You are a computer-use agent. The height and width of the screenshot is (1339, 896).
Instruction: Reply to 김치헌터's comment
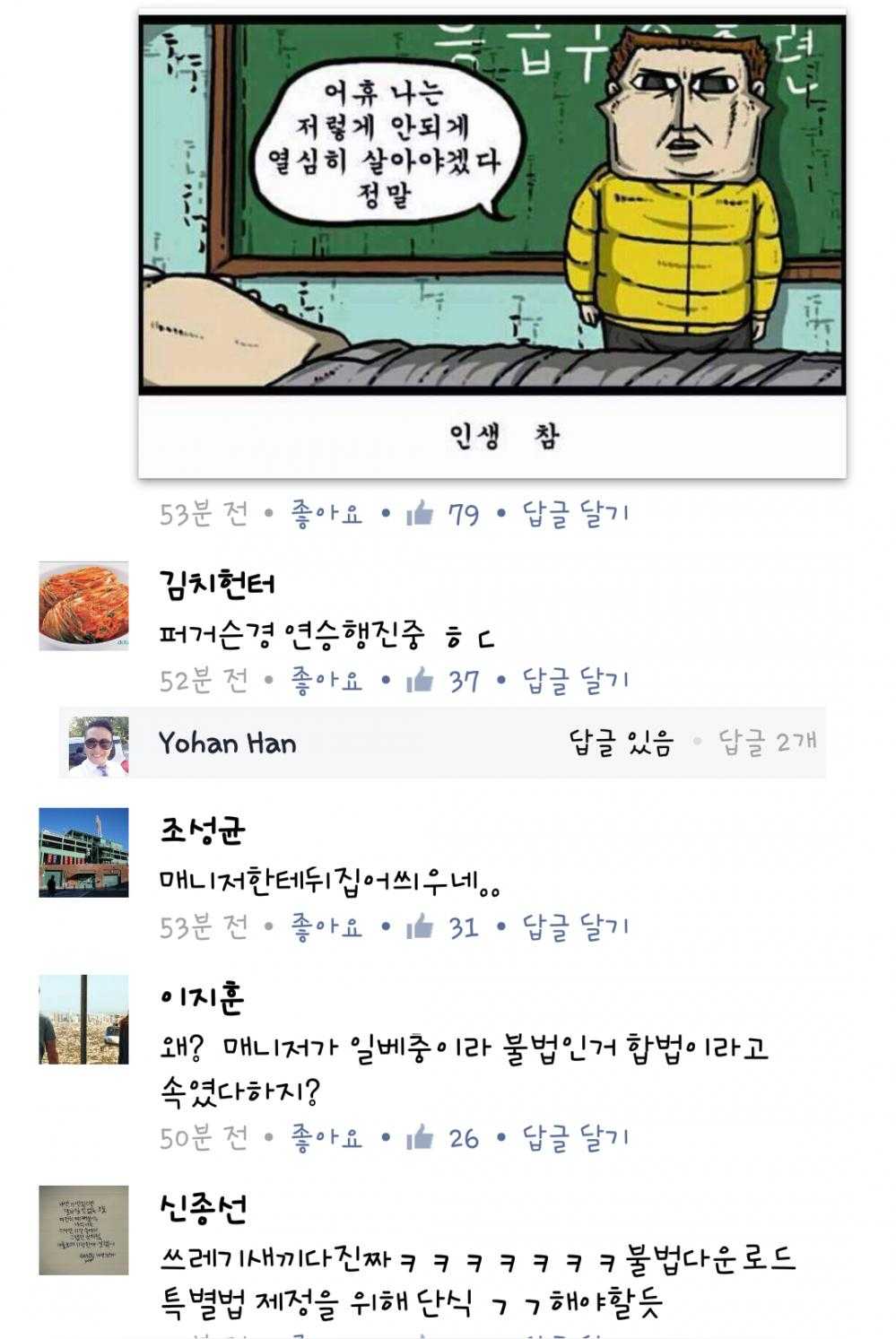576,681
